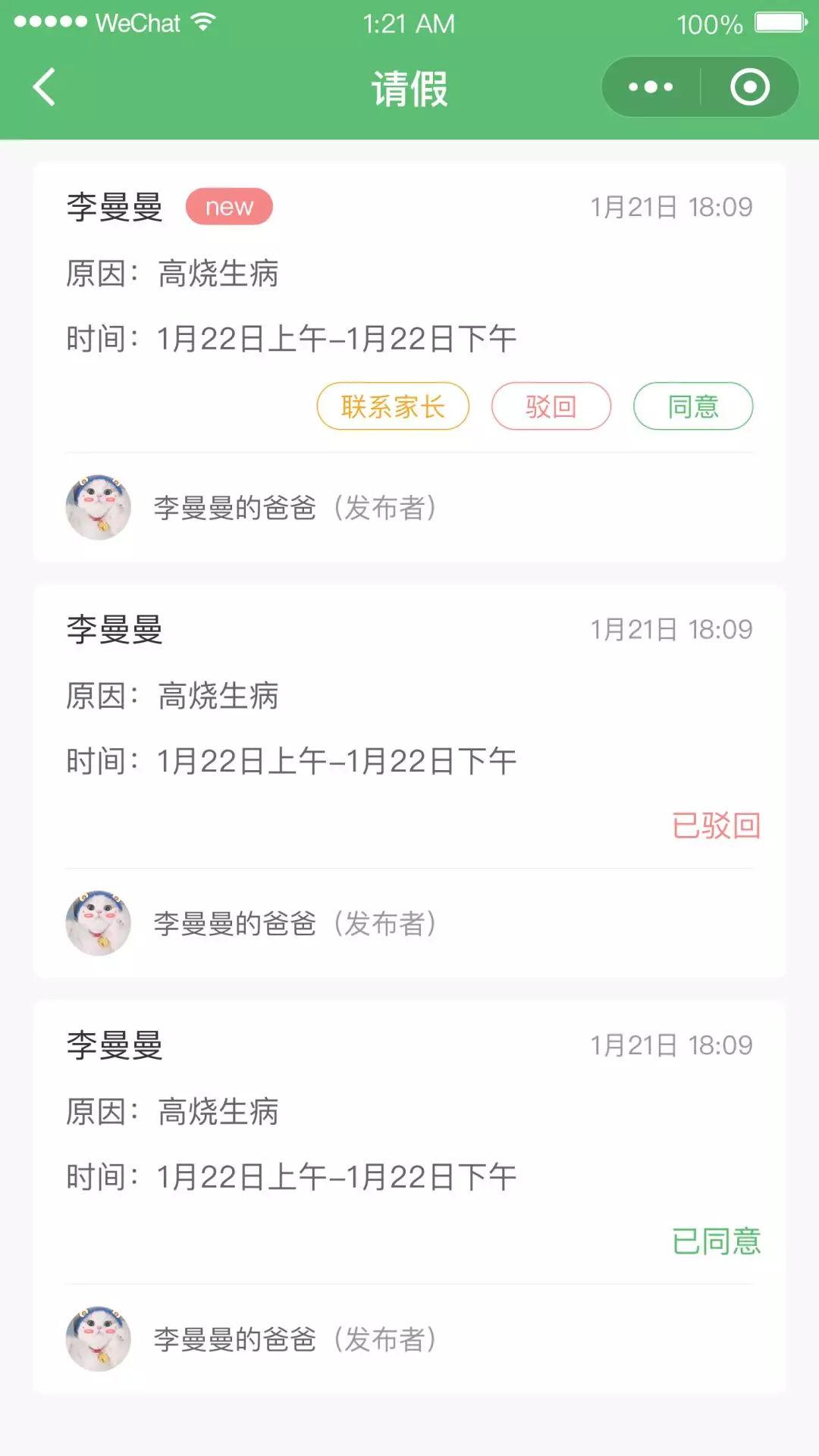Open the mini program more-options menu
This screenshot has width=819, height=1456.
pos(651,87)
